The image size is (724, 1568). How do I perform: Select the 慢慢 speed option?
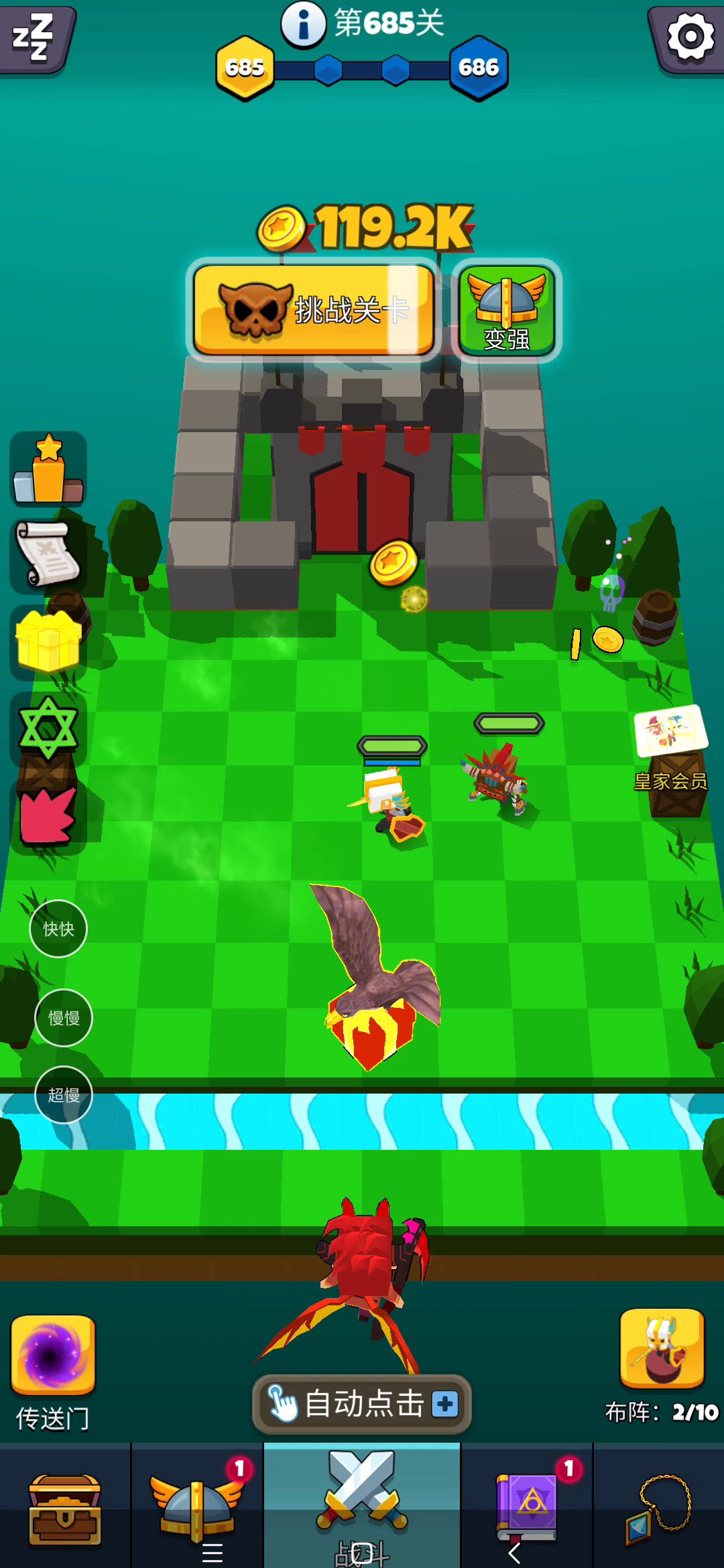coord(64,1018)
